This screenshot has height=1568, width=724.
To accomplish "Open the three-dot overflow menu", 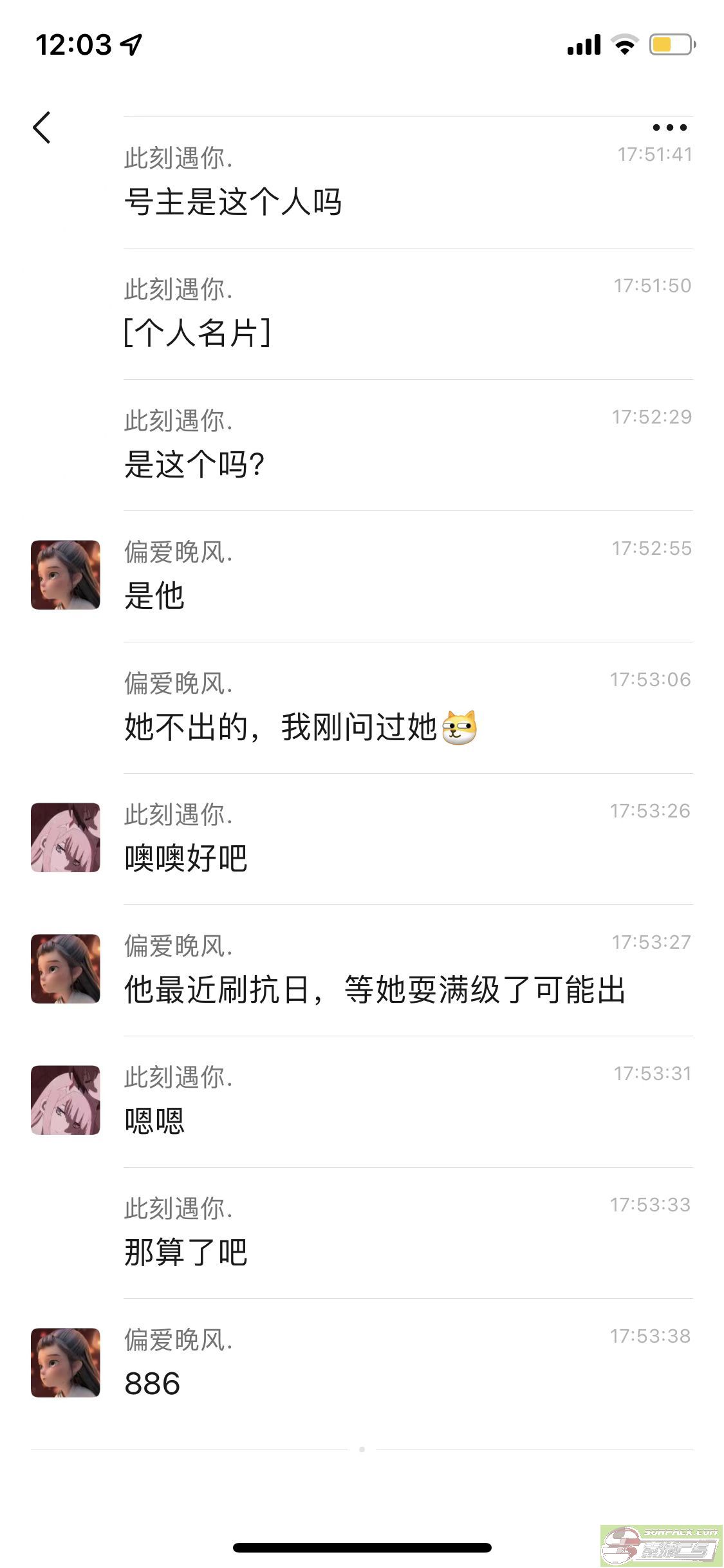I will pos(669,127).
